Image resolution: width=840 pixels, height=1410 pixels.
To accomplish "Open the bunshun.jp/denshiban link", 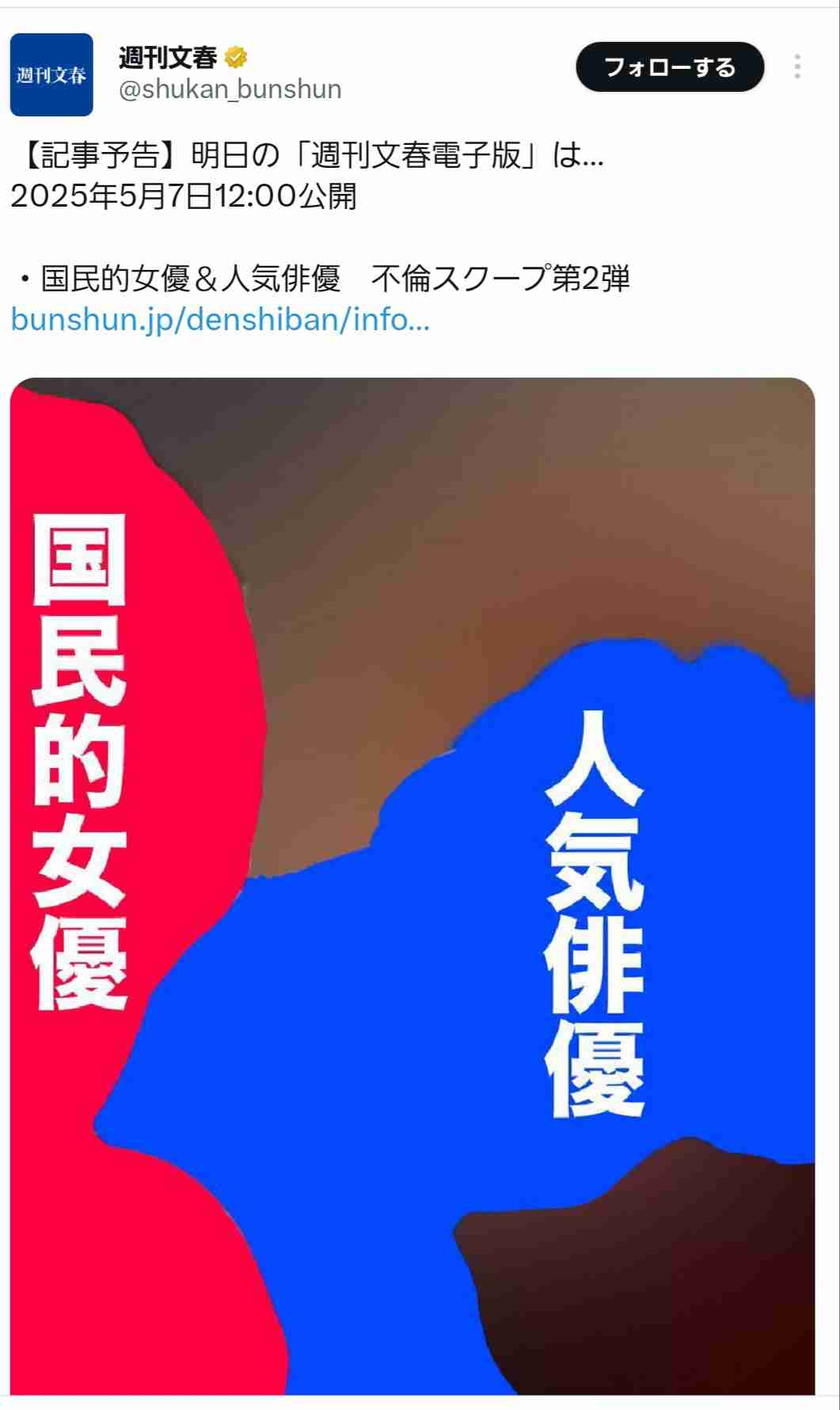I will pyautogui.click(x=220, y=319).
